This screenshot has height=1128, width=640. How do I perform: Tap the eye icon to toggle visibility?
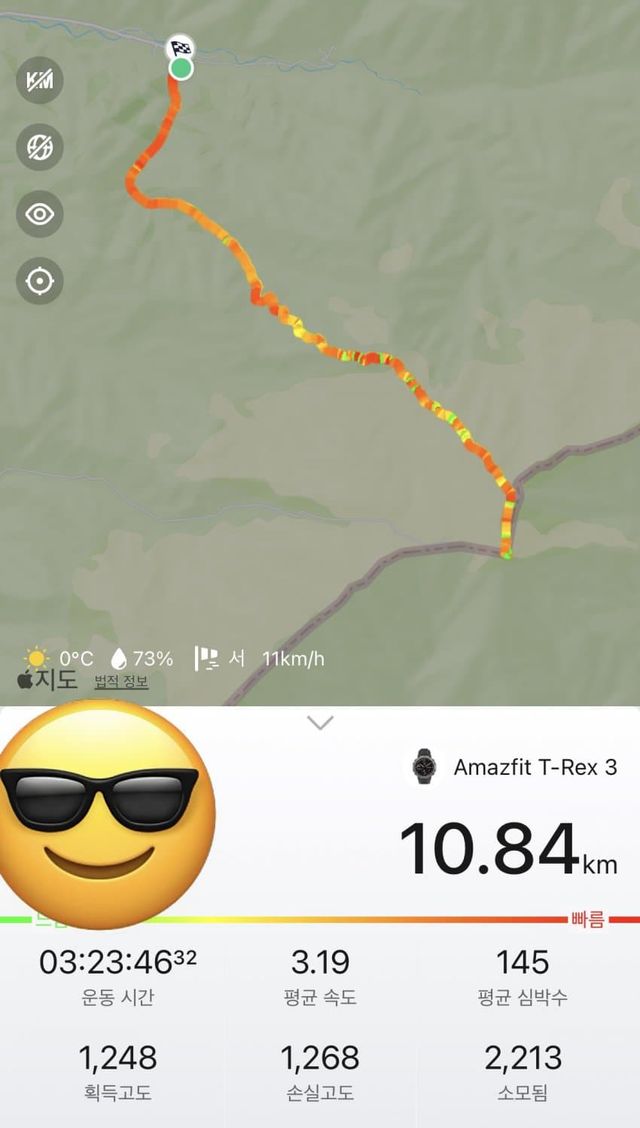click(x=40, y=214)
